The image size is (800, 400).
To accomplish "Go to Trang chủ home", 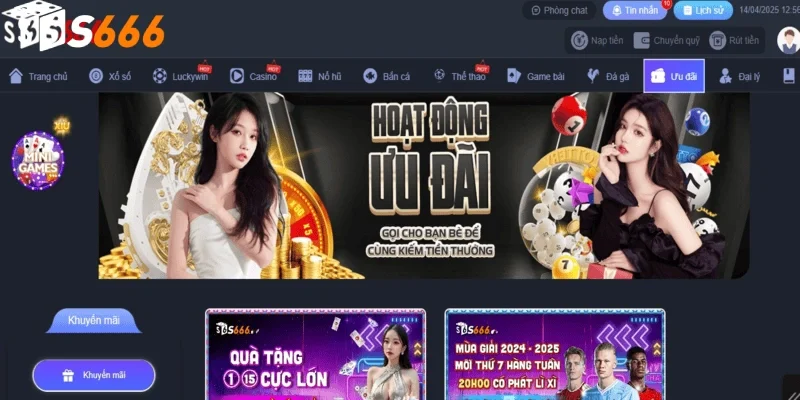I will point(38,76).
